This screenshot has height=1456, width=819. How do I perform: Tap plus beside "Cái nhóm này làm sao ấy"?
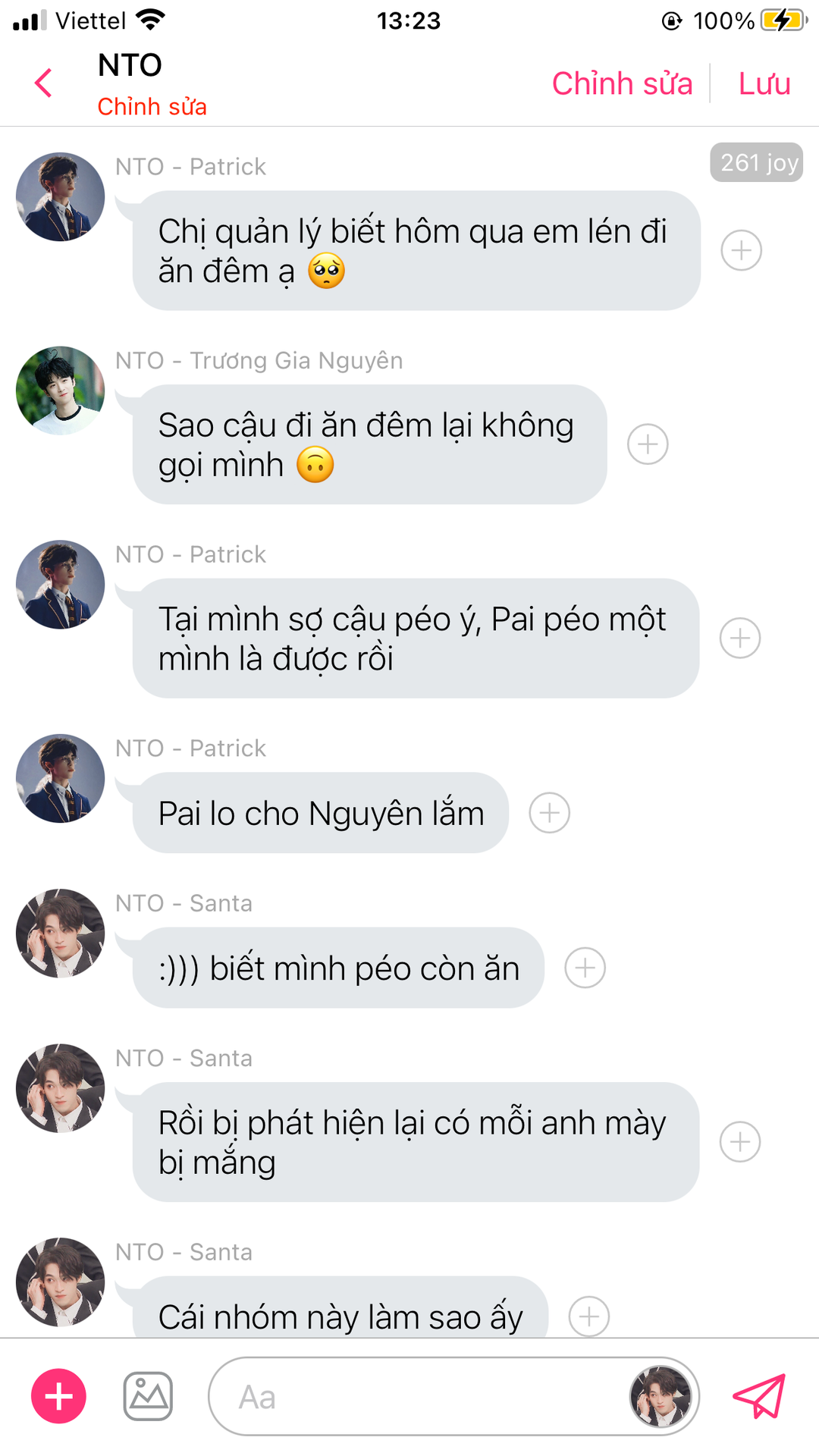click(x=589, y=1316)
